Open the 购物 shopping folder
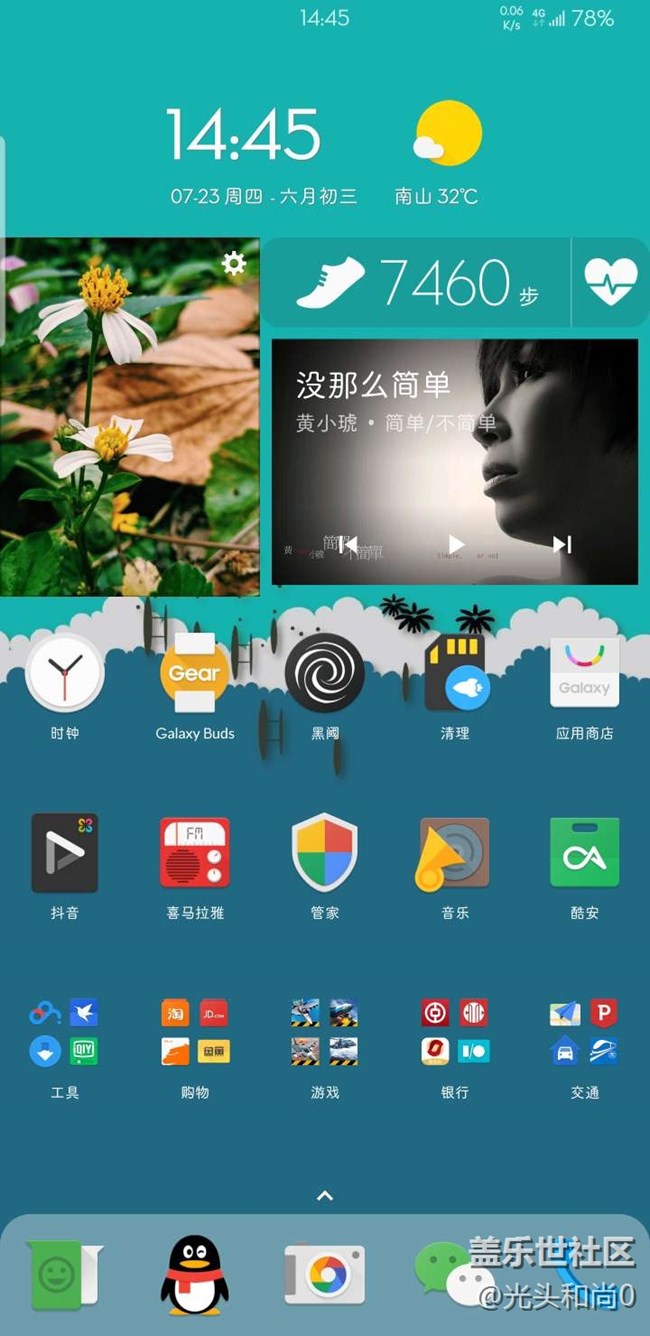 (195, 1032)
